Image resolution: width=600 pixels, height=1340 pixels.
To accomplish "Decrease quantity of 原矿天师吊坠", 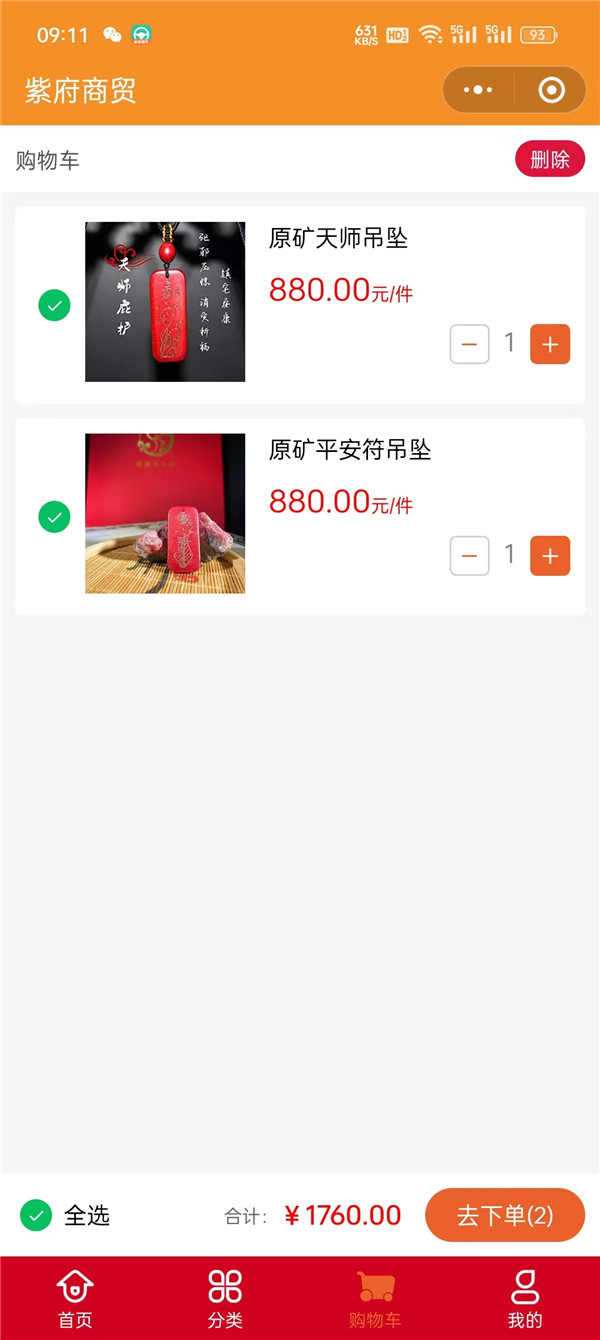I will point(469,344).
